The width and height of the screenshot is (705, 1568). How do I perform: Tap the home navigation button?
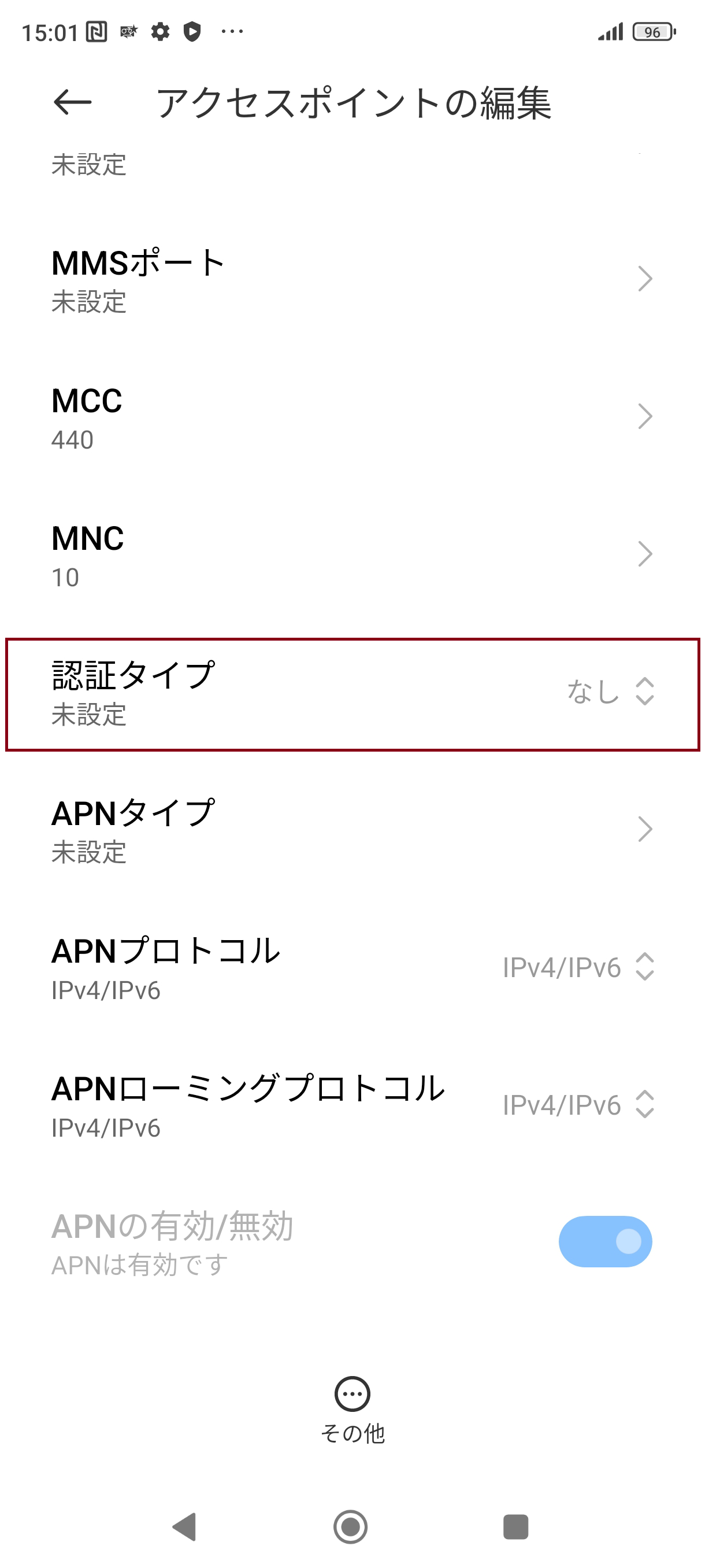point(350,1525)
